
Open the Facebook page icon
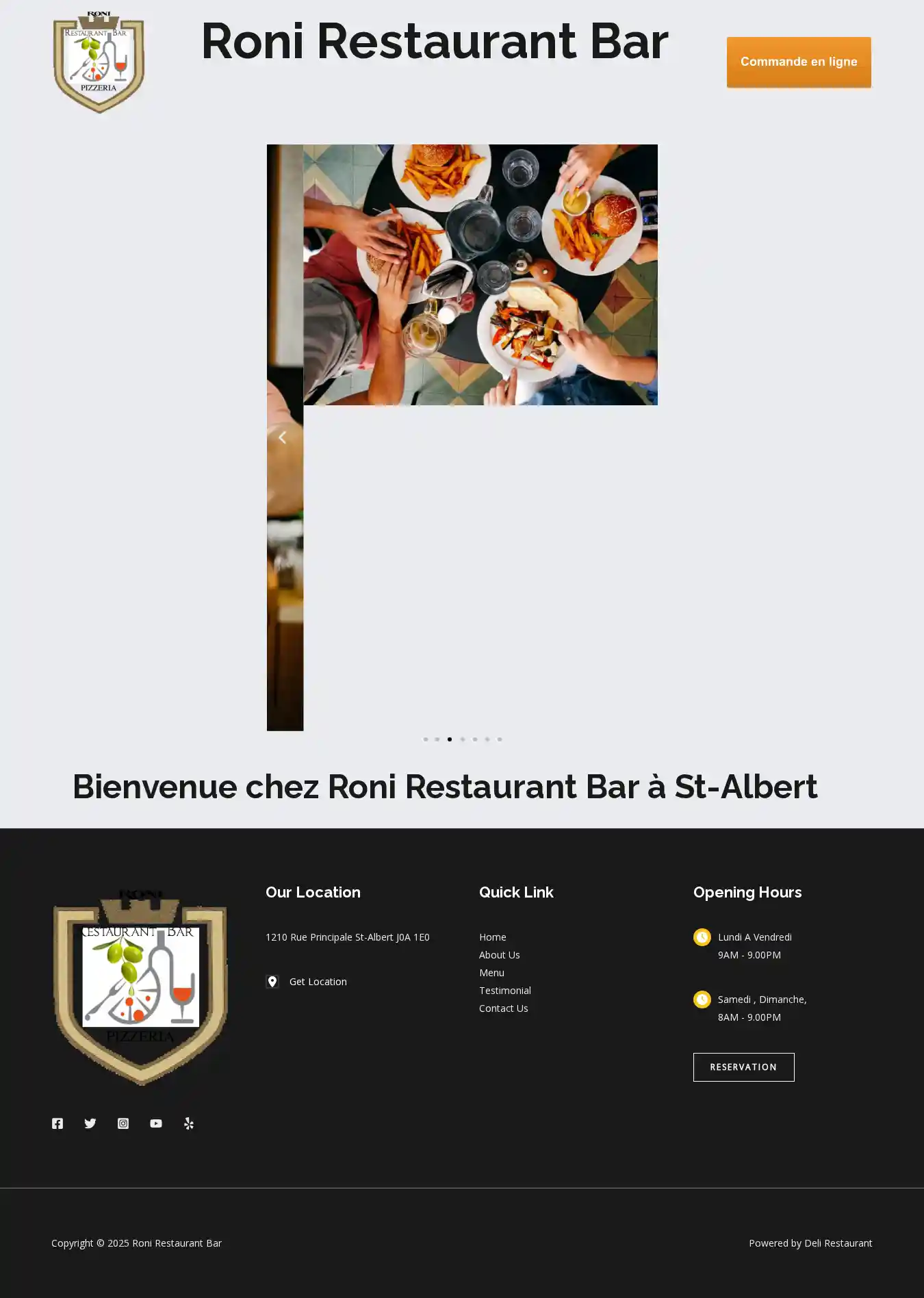click(x=57, y=1123)
